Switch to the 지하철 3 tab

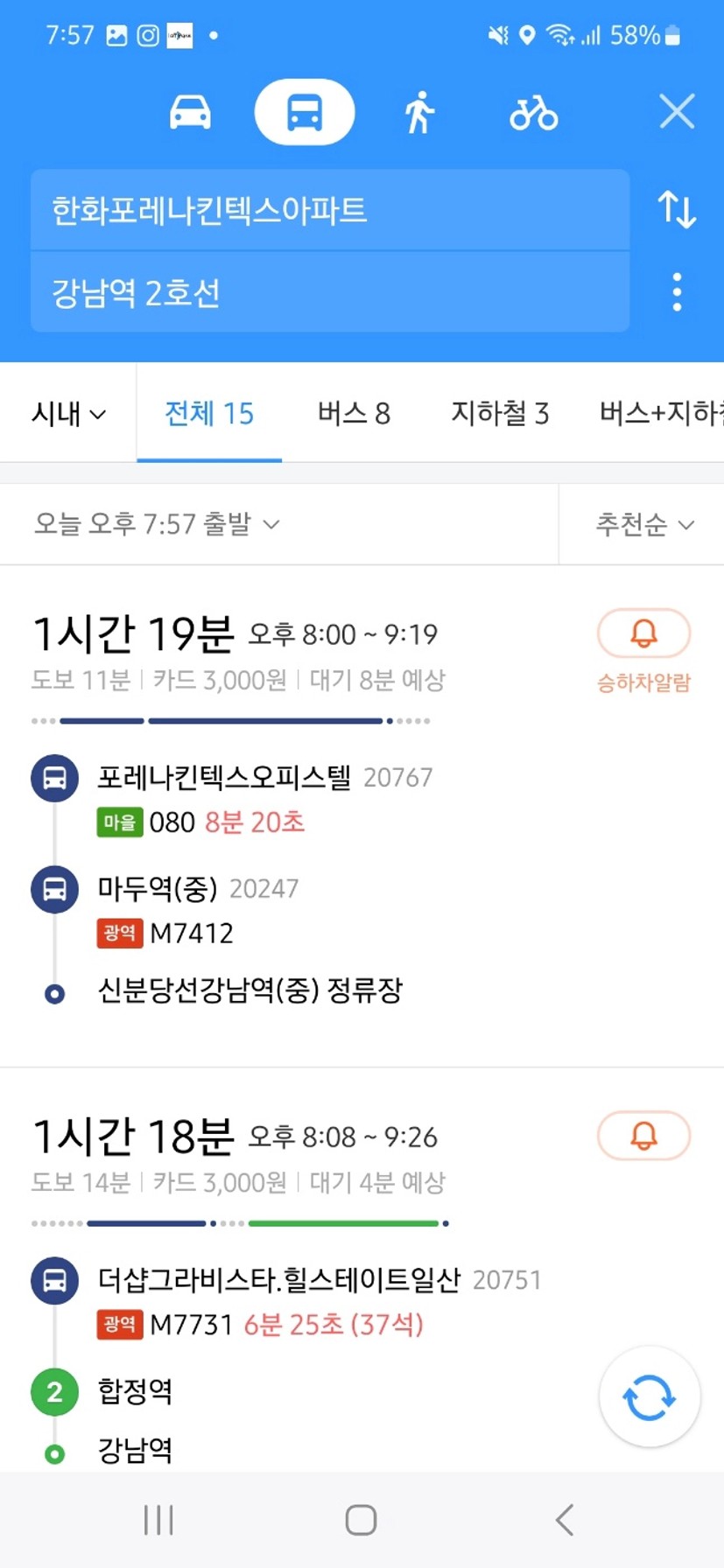point(500,413)
